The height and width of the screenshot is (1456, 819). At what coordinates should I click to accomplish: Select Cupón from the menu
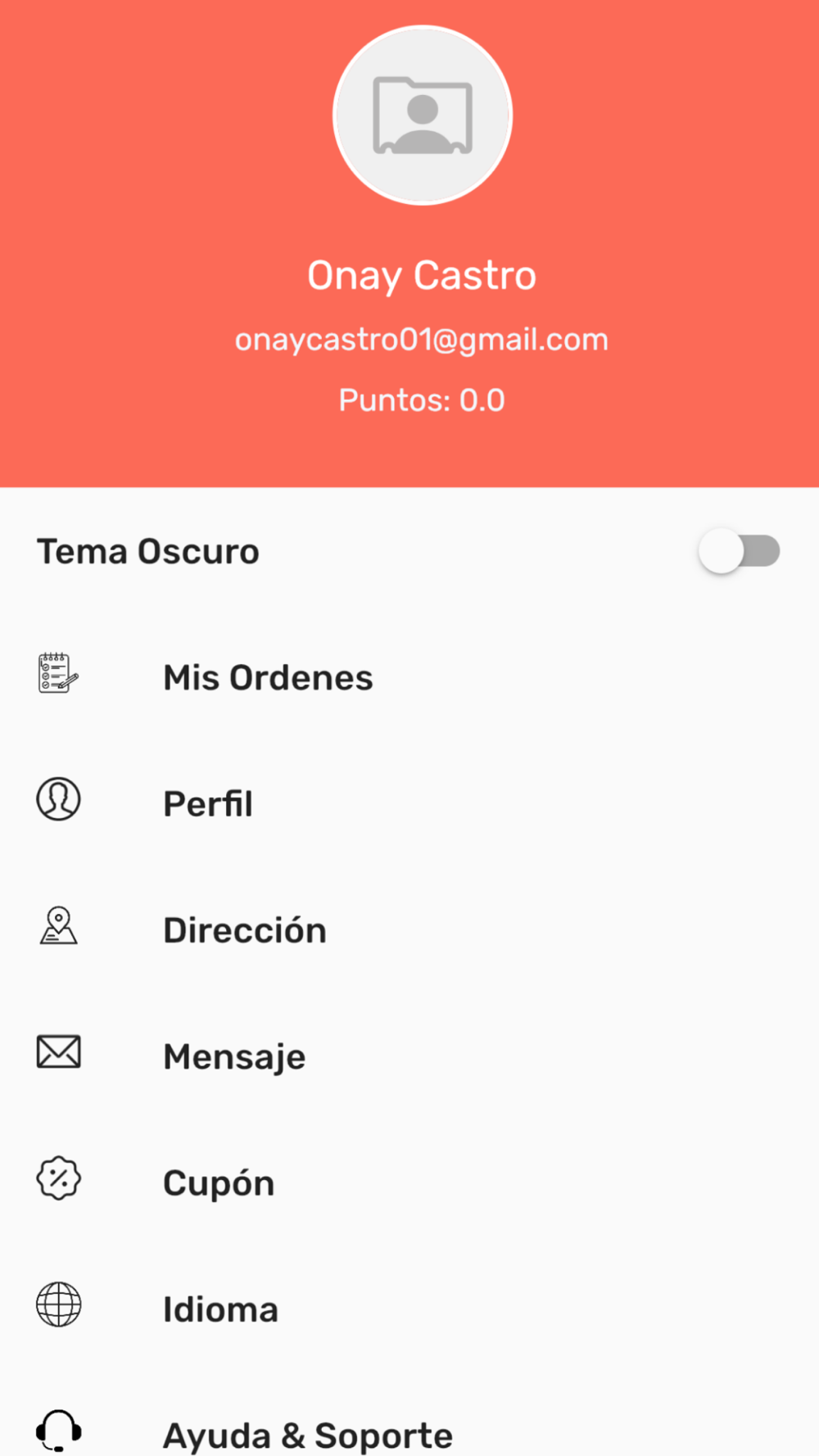[409, 1182]
